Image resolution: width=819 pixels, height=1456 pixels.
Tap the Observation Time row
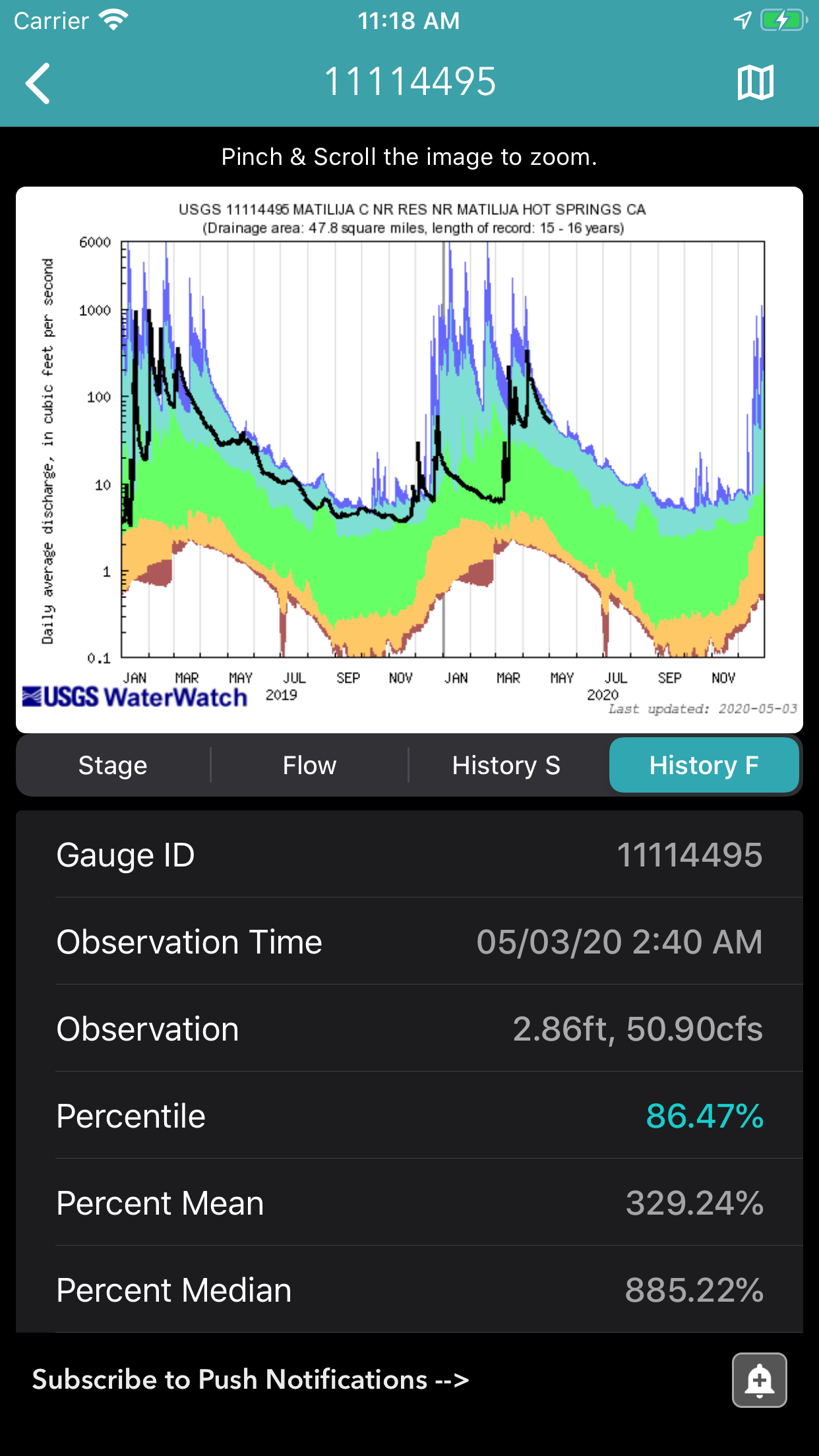point(409,942)
